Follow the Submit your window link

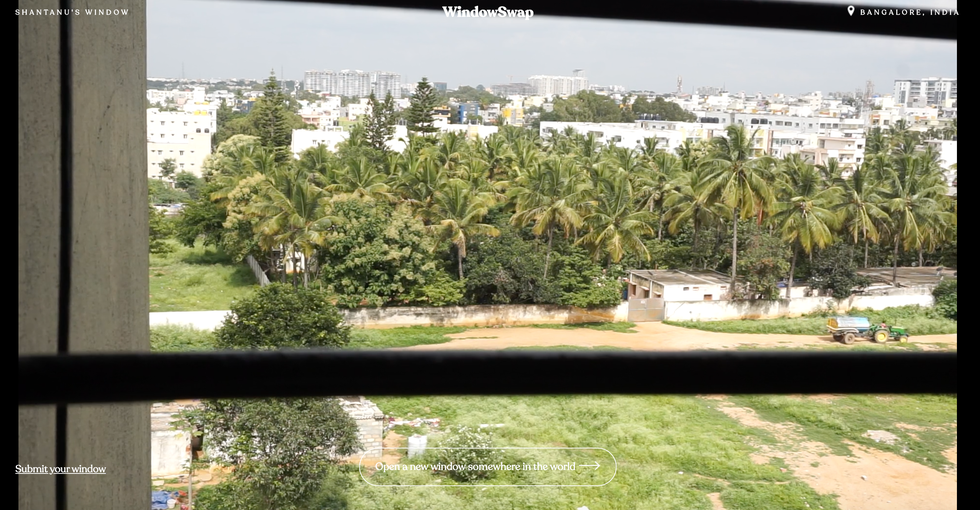[60, 469]
